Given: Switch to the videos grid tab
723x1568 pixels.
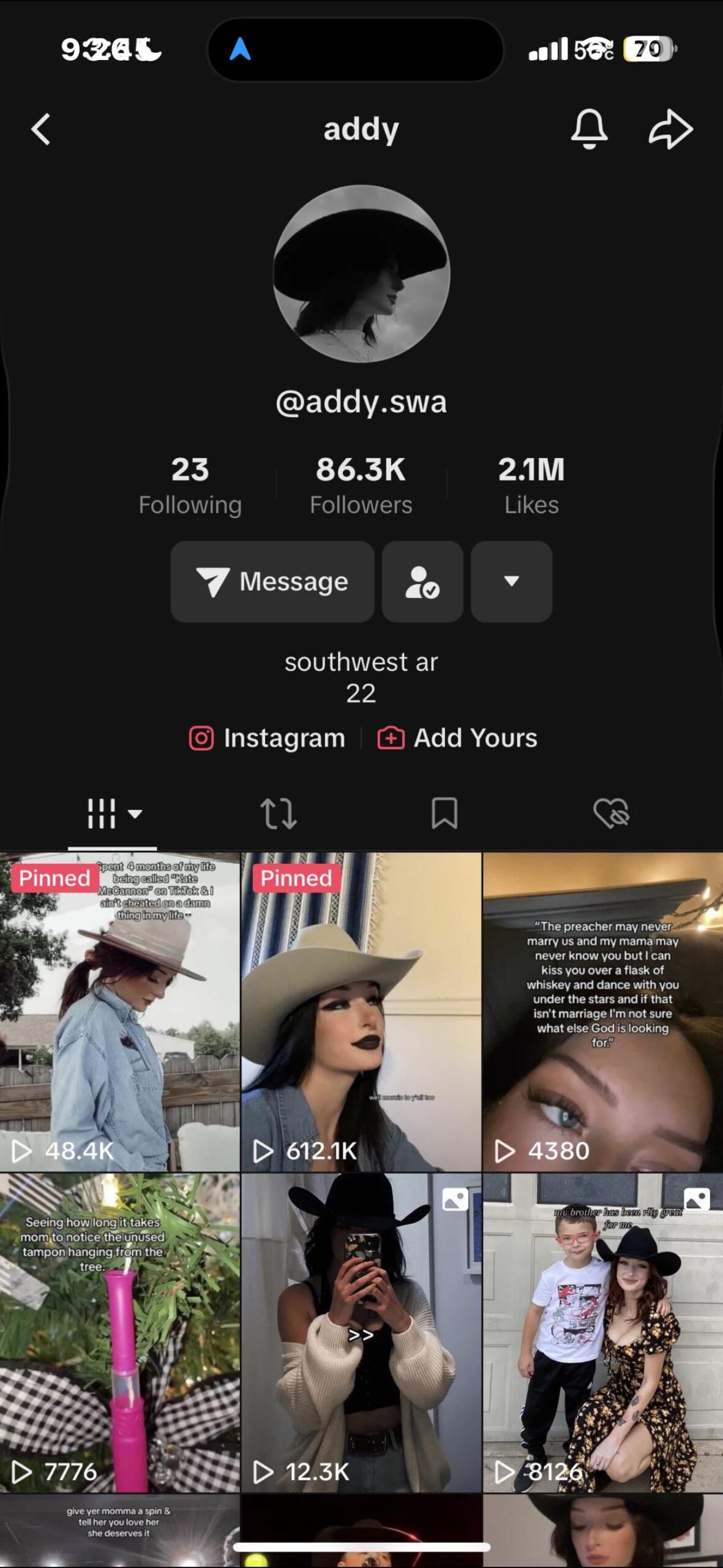Looking at the screenshot, I should click(x=113, y=814).
